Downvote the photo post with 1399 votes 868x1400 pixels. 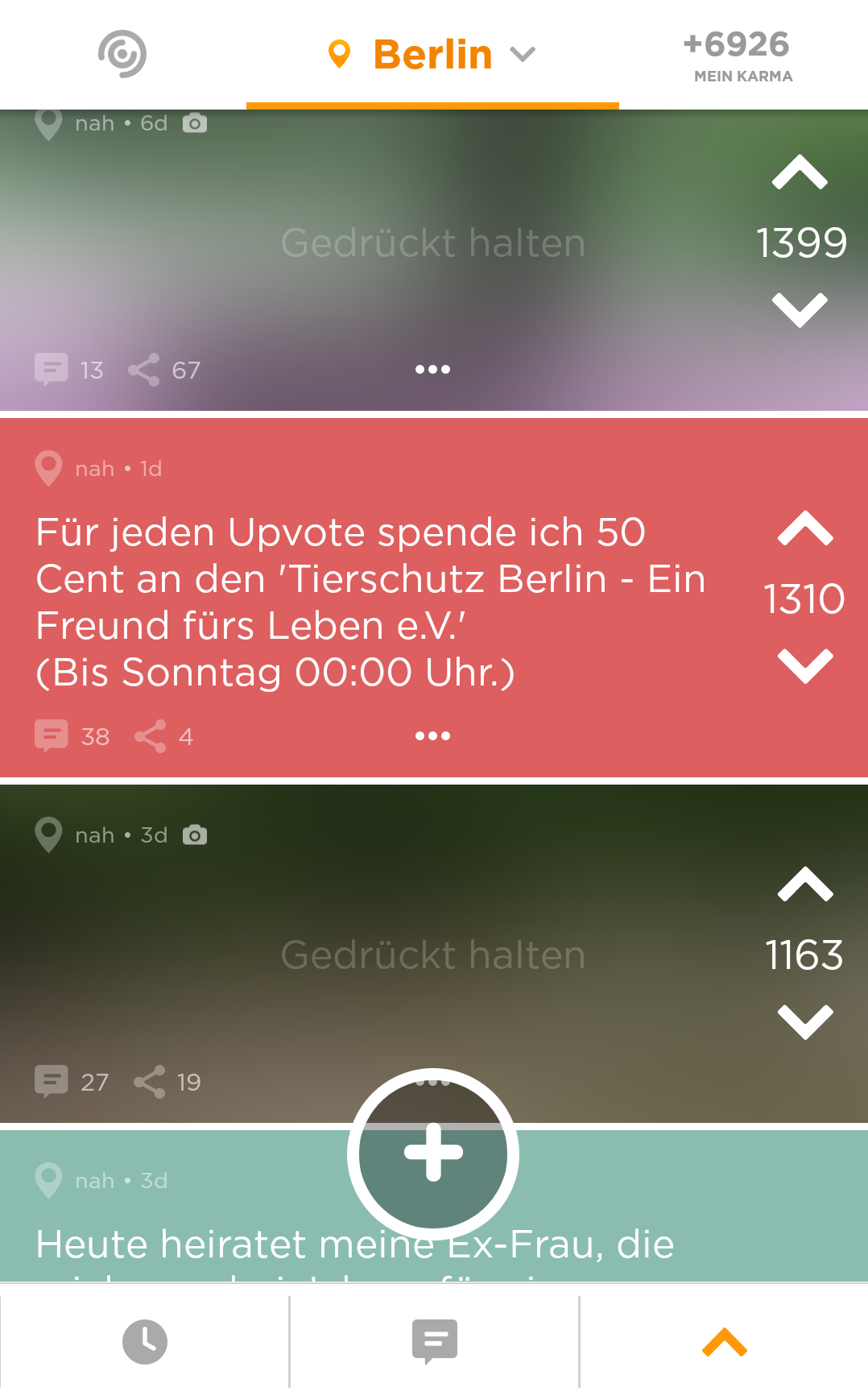pos(800,310)
